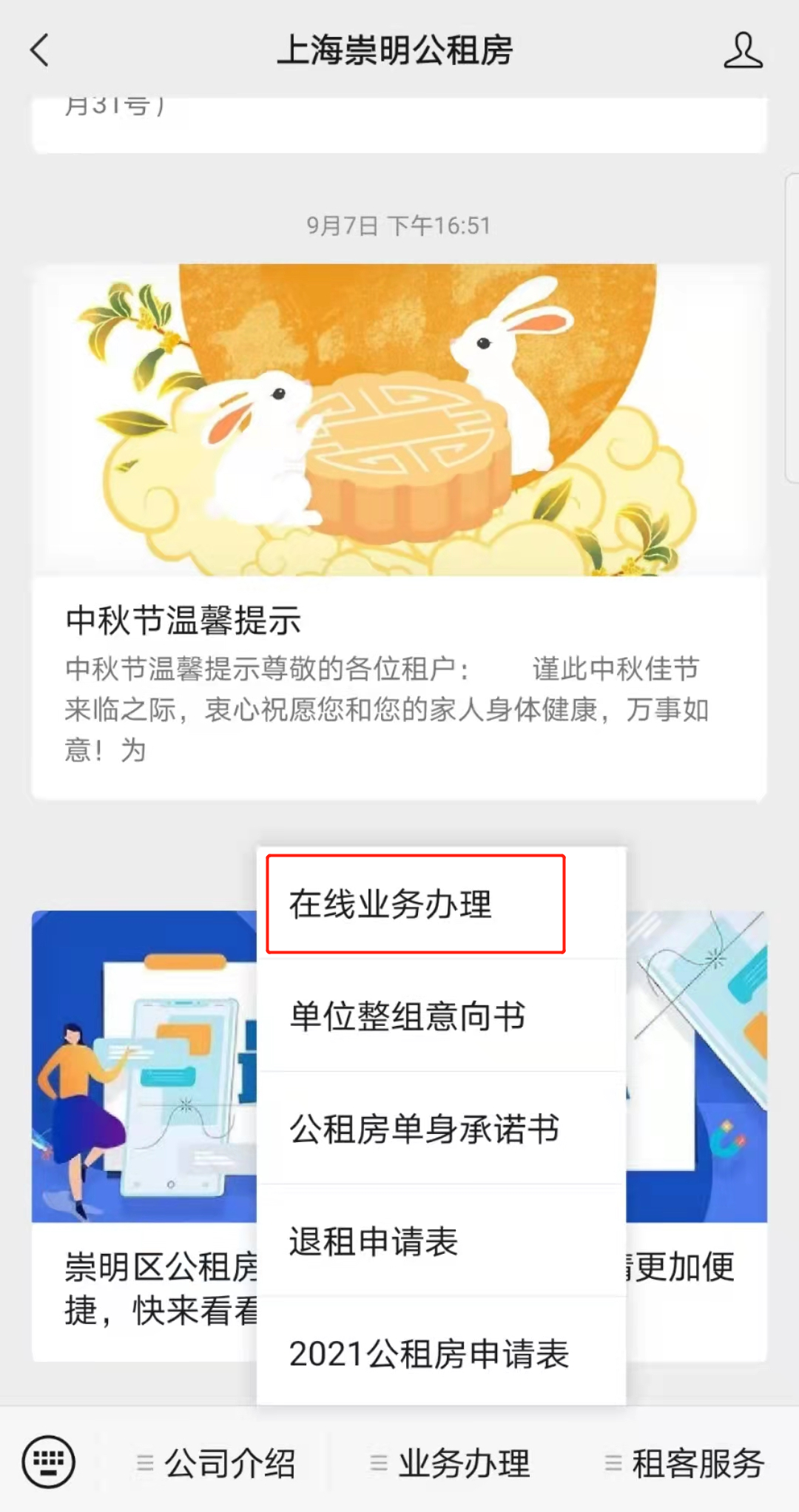Choose 公租房单身承诺书
799x1512 pixels.
[x=441, y=1129]
